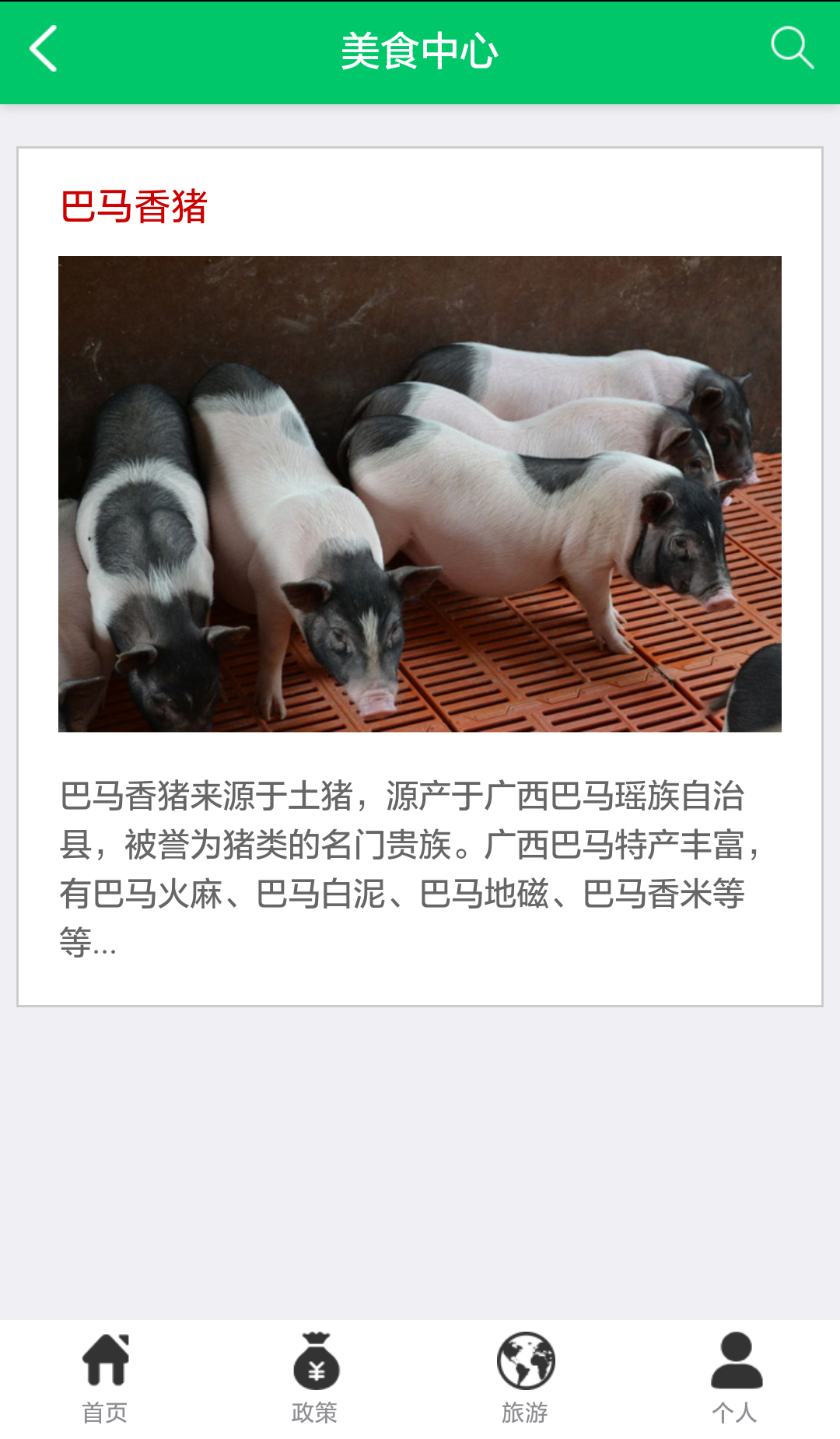Switch to the 首页 tab

(x=105, y=1378)
